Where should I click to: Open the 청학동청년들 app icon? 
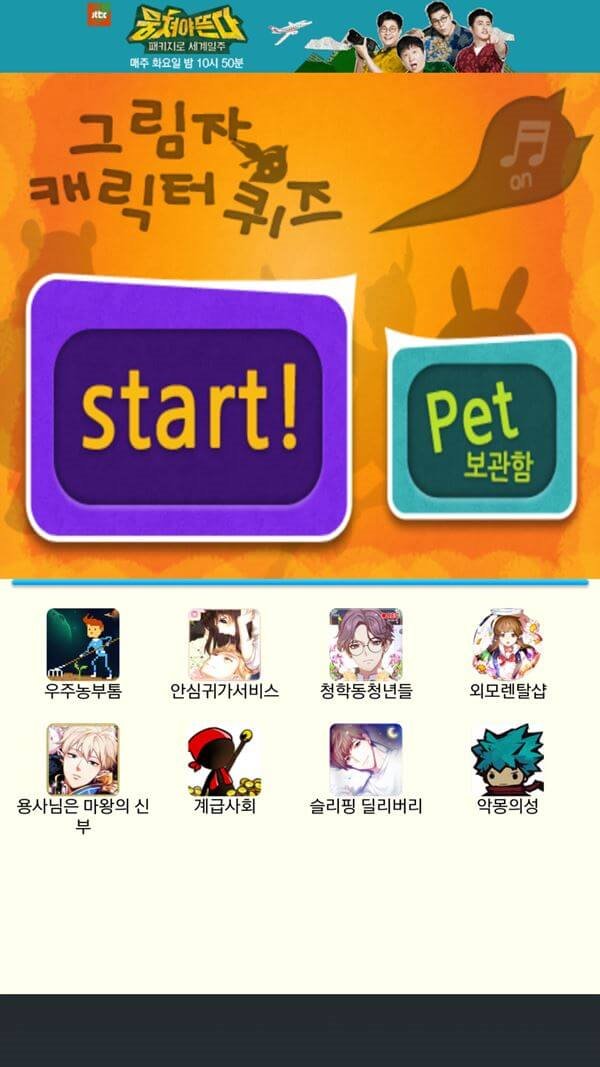pos(366,645)
